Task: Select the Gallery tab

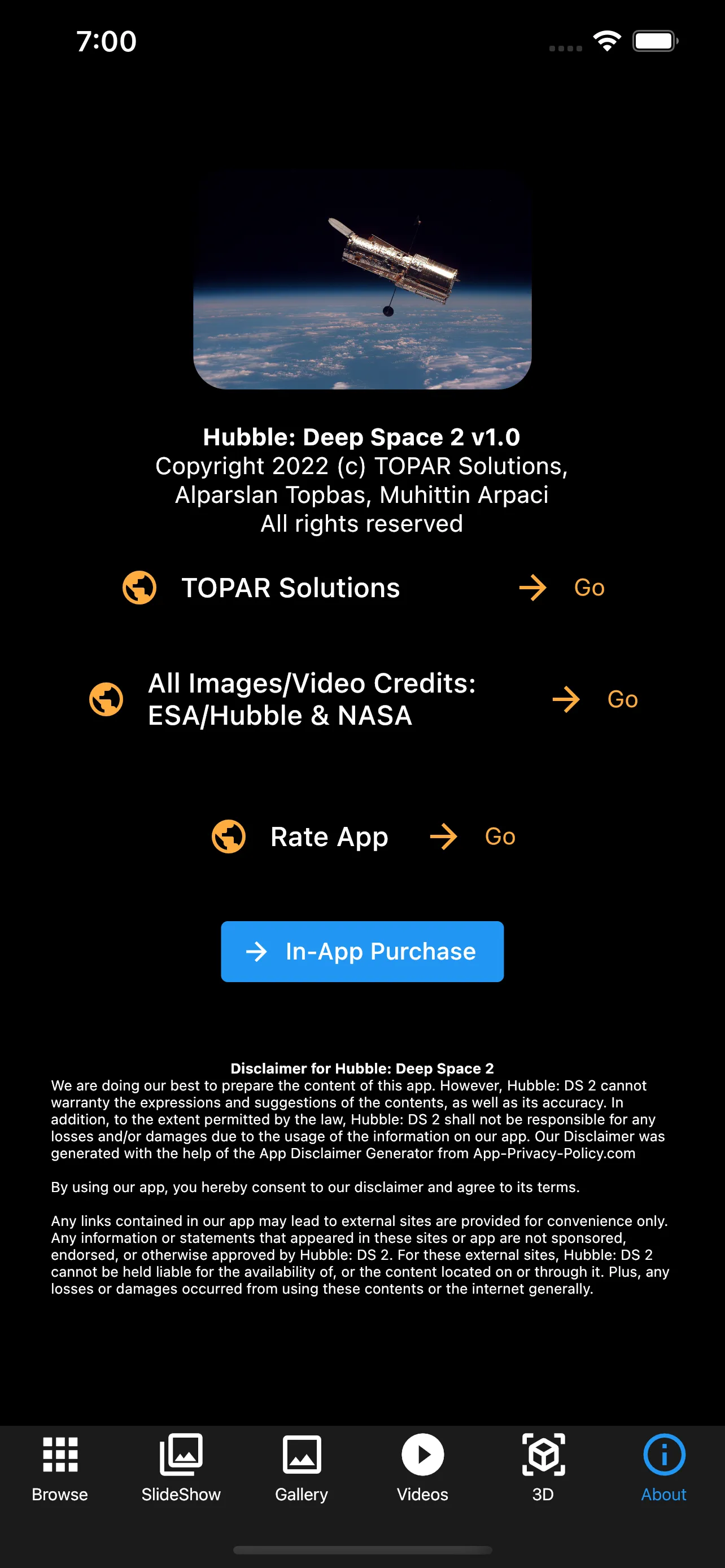Action: 302,1468
